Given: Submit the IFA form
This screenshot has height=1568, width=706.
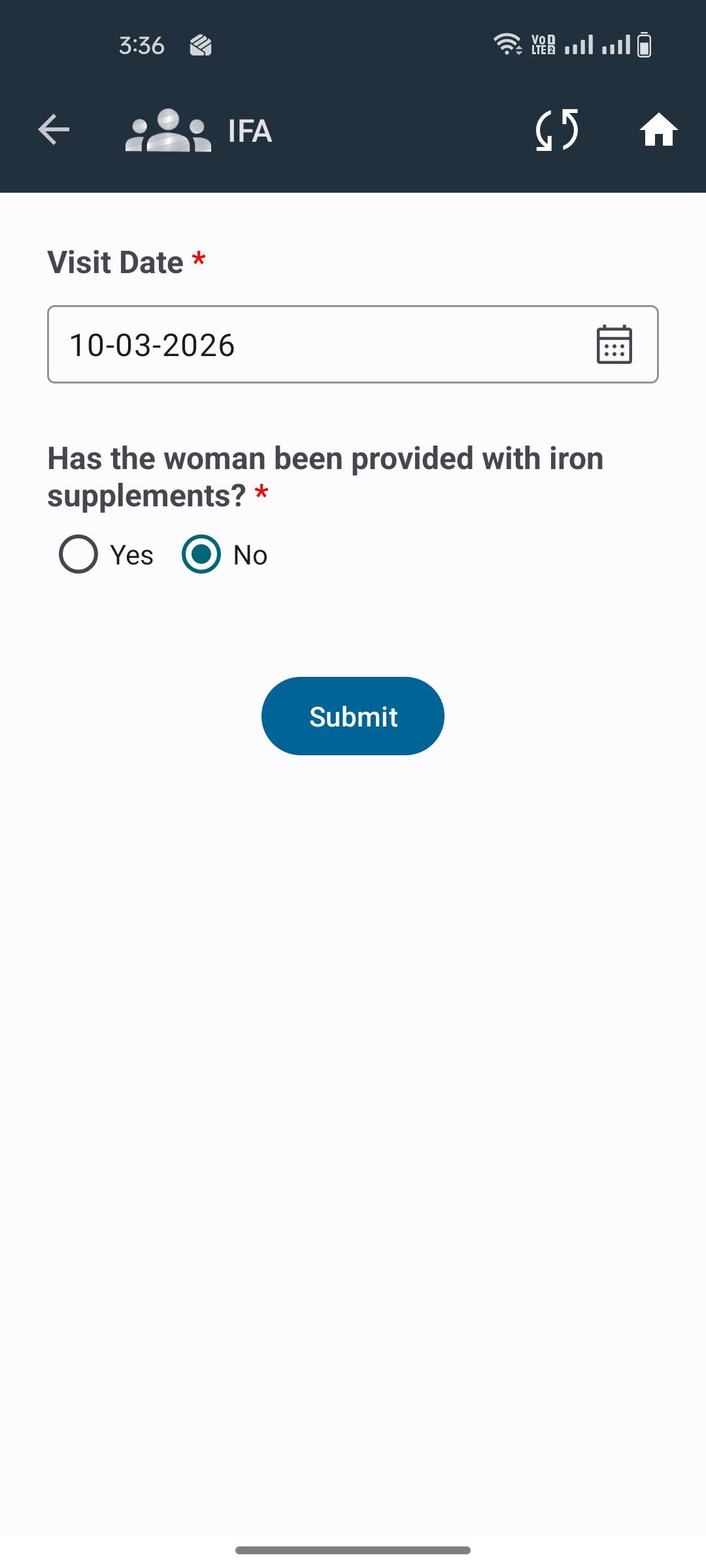Looking at the screenshot, I should click(x=353, y=716).
